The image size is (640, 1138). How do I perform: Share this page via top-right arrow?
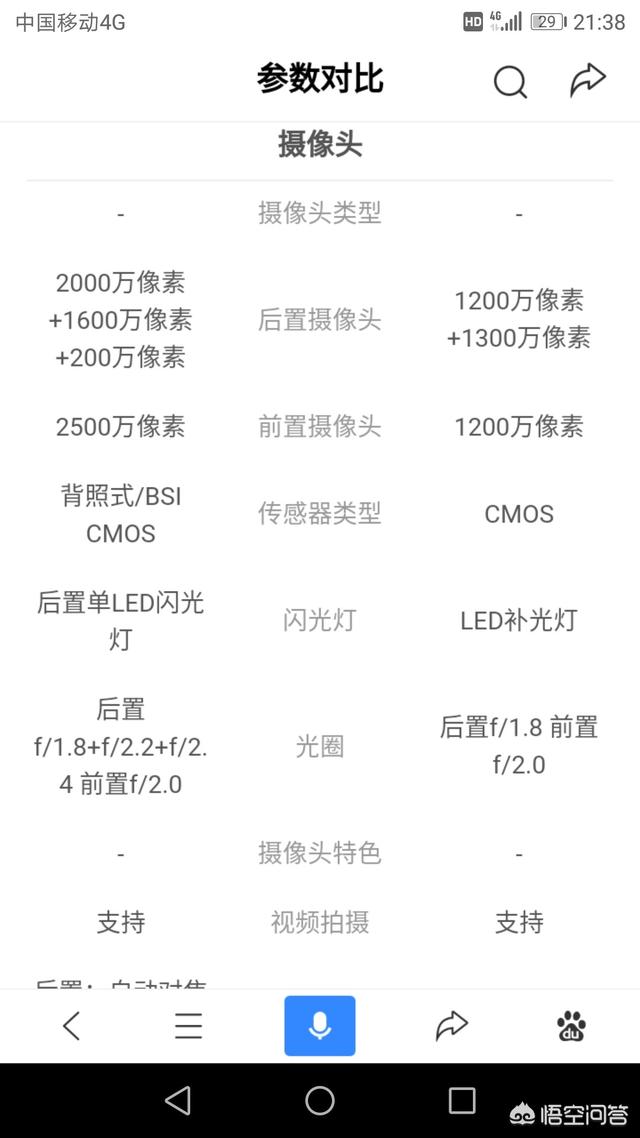coord(588,80)
